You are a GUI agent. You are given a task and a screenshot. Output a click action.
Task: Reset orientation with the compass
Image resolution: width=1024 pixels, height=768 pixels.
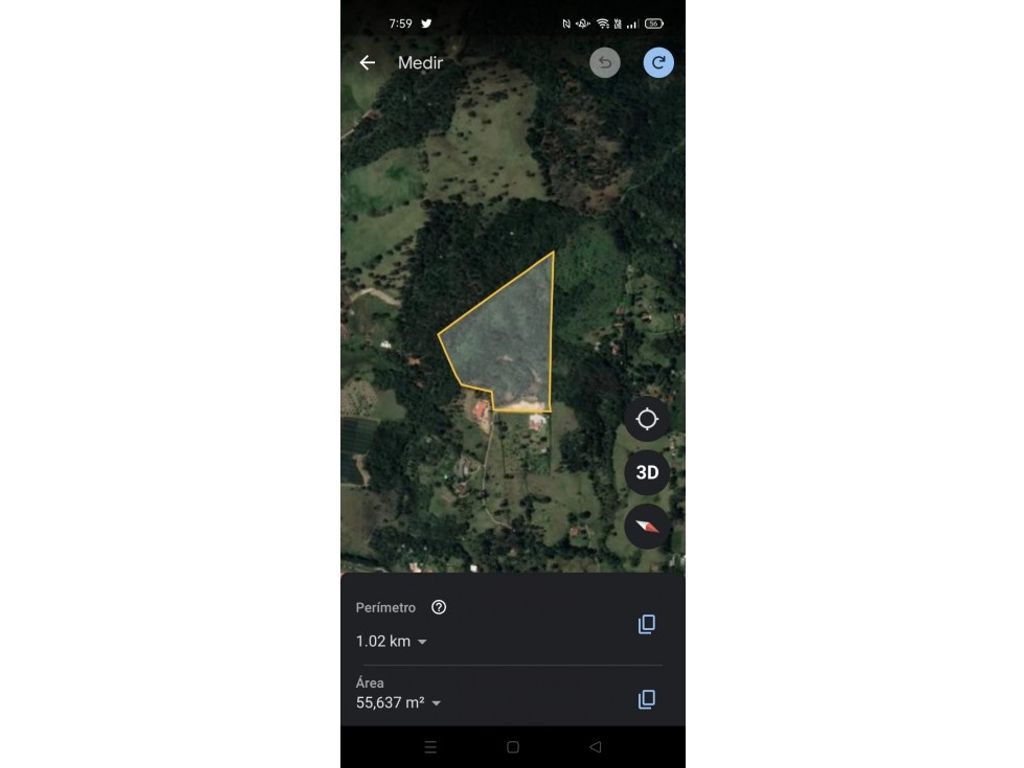point(647,526)
